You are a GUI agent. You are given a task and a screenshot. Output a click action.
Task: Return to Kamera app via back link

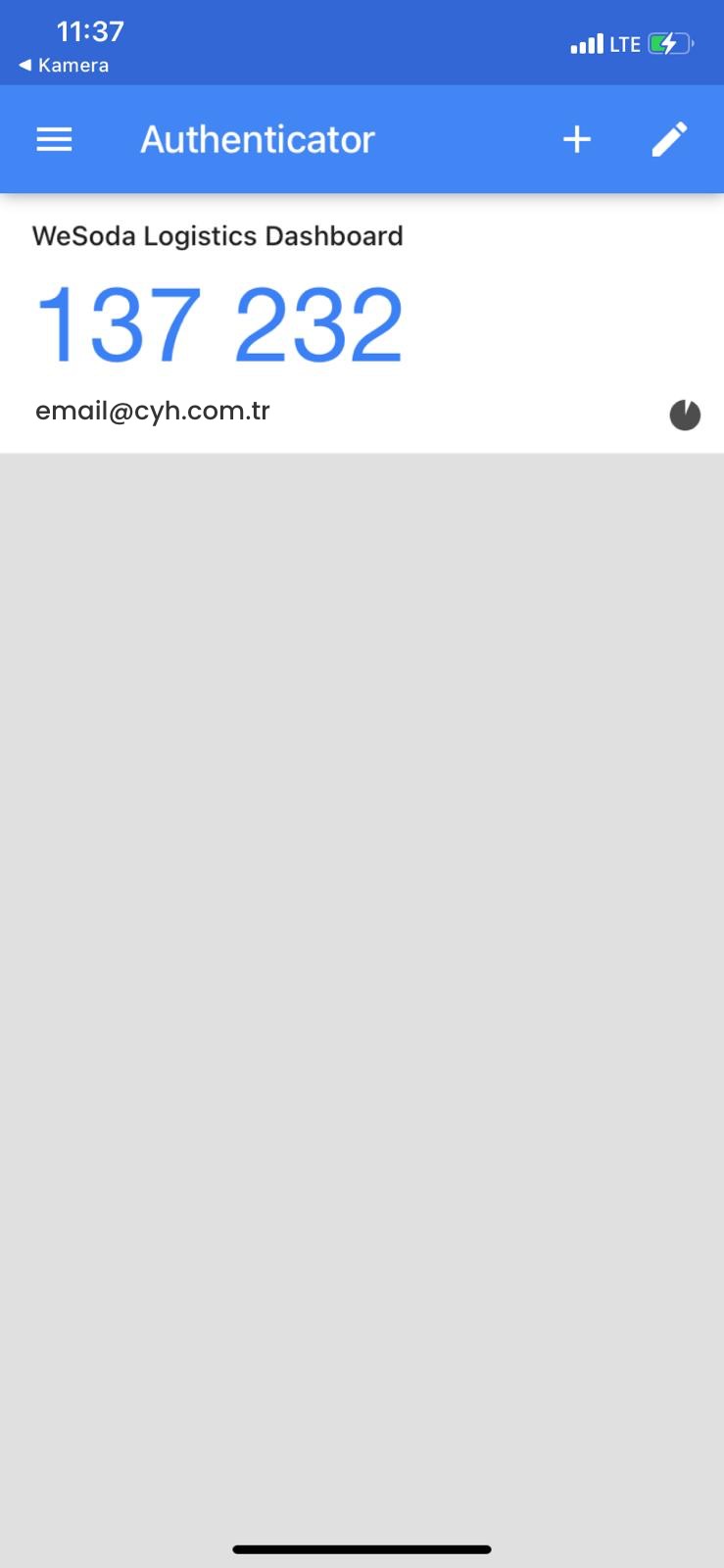[x=64, y=66]
